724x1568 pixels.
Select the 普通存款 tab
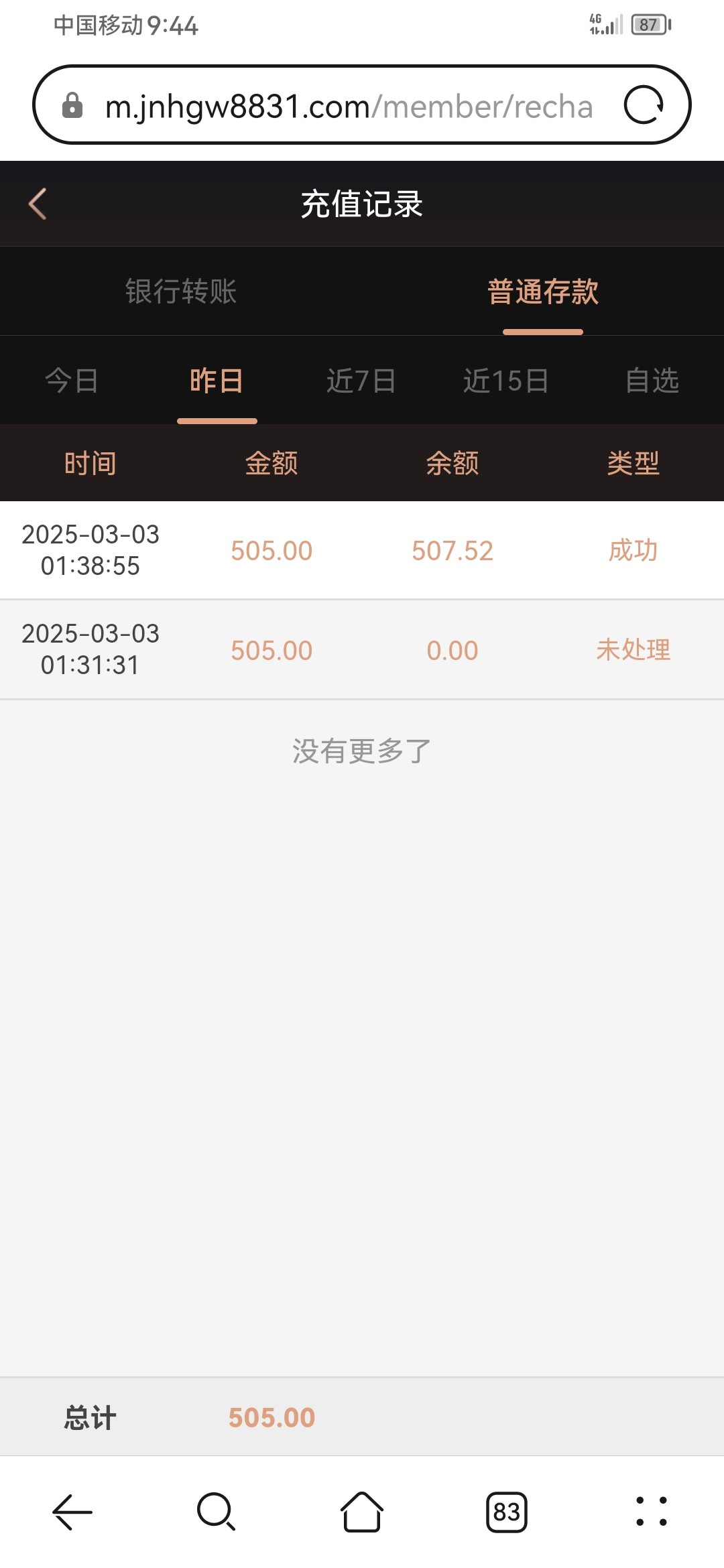tap(543, 291)
